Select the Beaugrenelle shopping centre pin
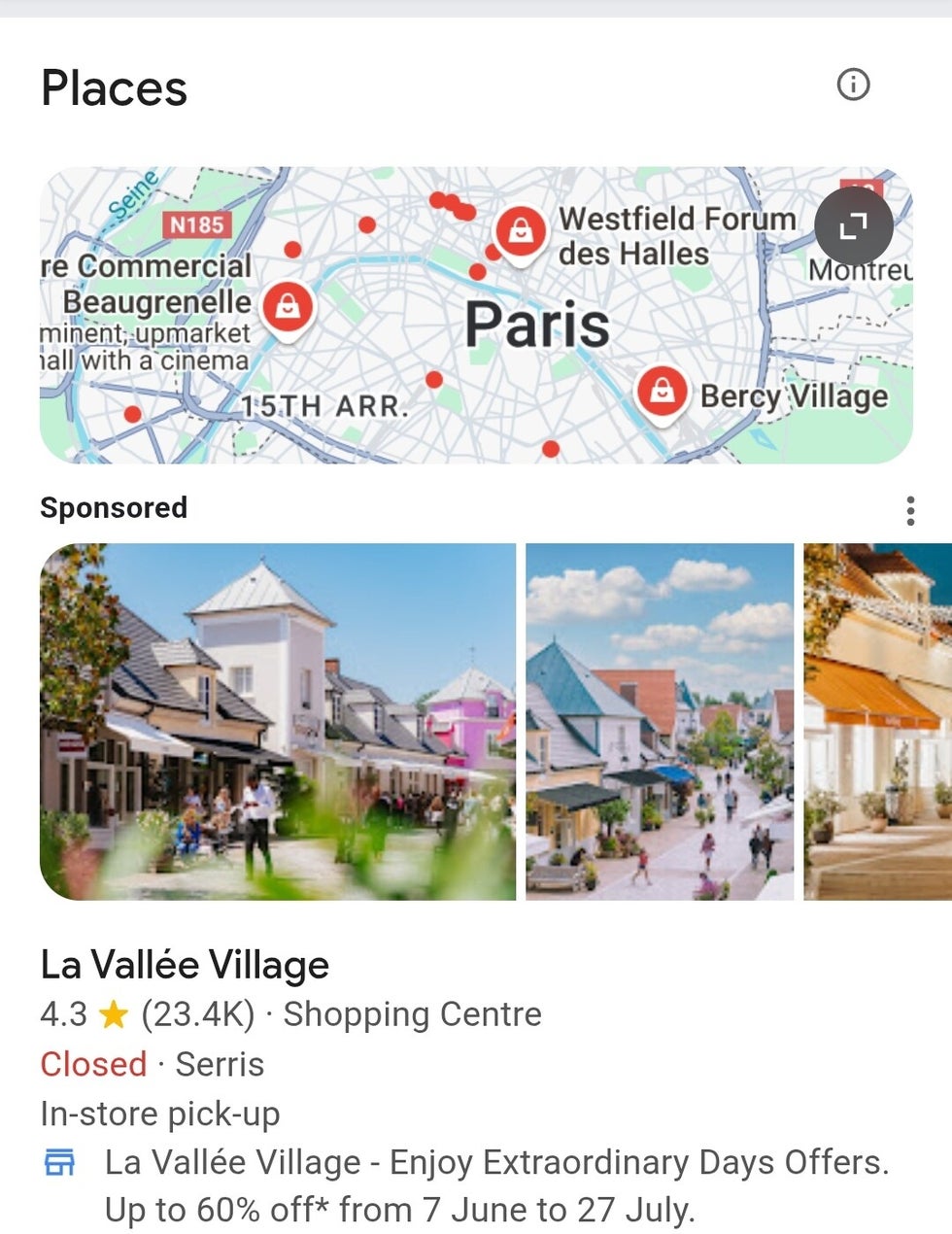This screenshot has width=952, height=1234. coord(288,308)
